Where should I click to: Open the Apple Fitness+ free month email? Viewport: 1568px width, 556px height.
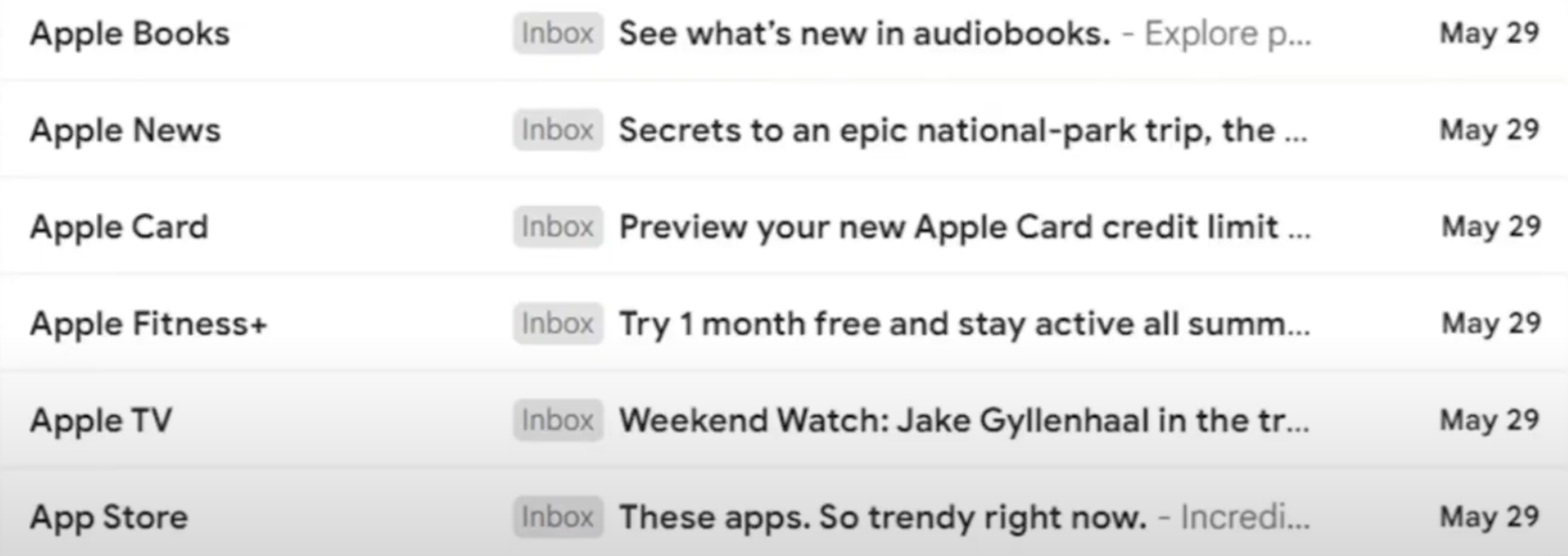(x=962, y=323)
